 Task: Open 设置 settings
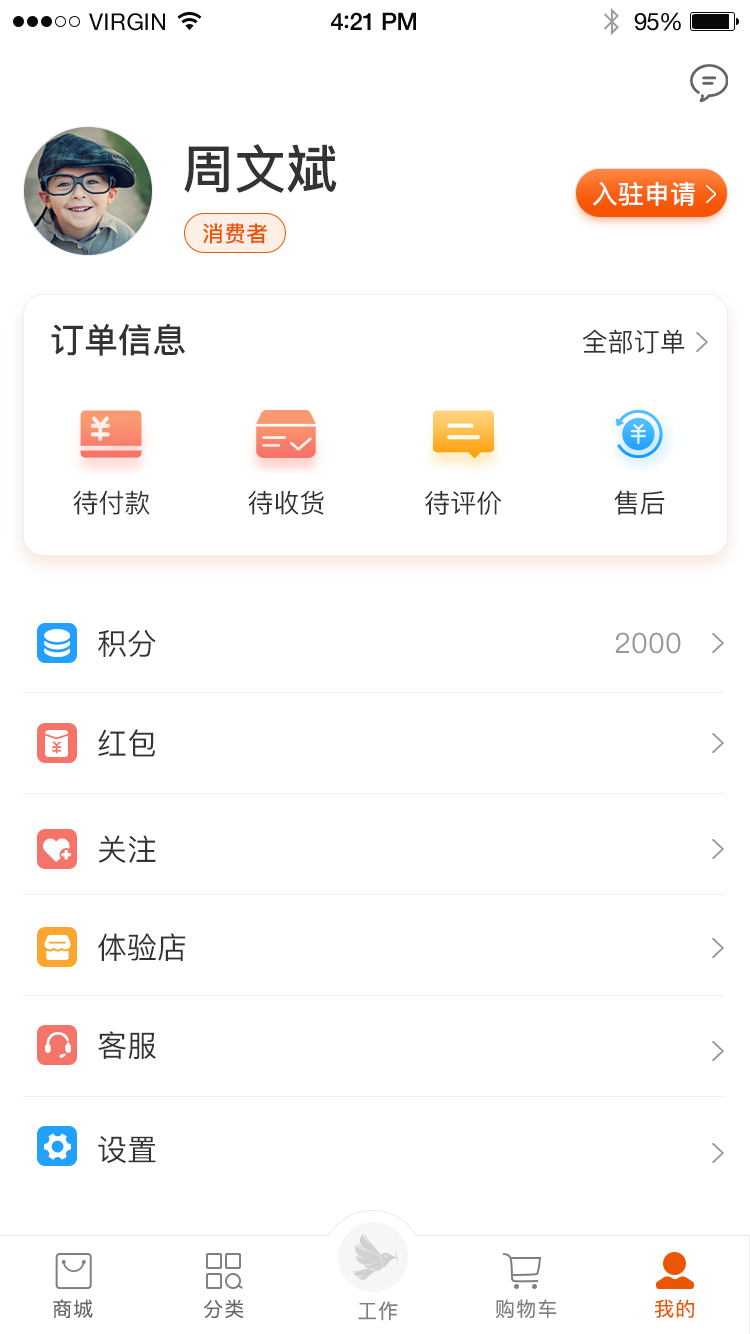tap(375, 1149)
